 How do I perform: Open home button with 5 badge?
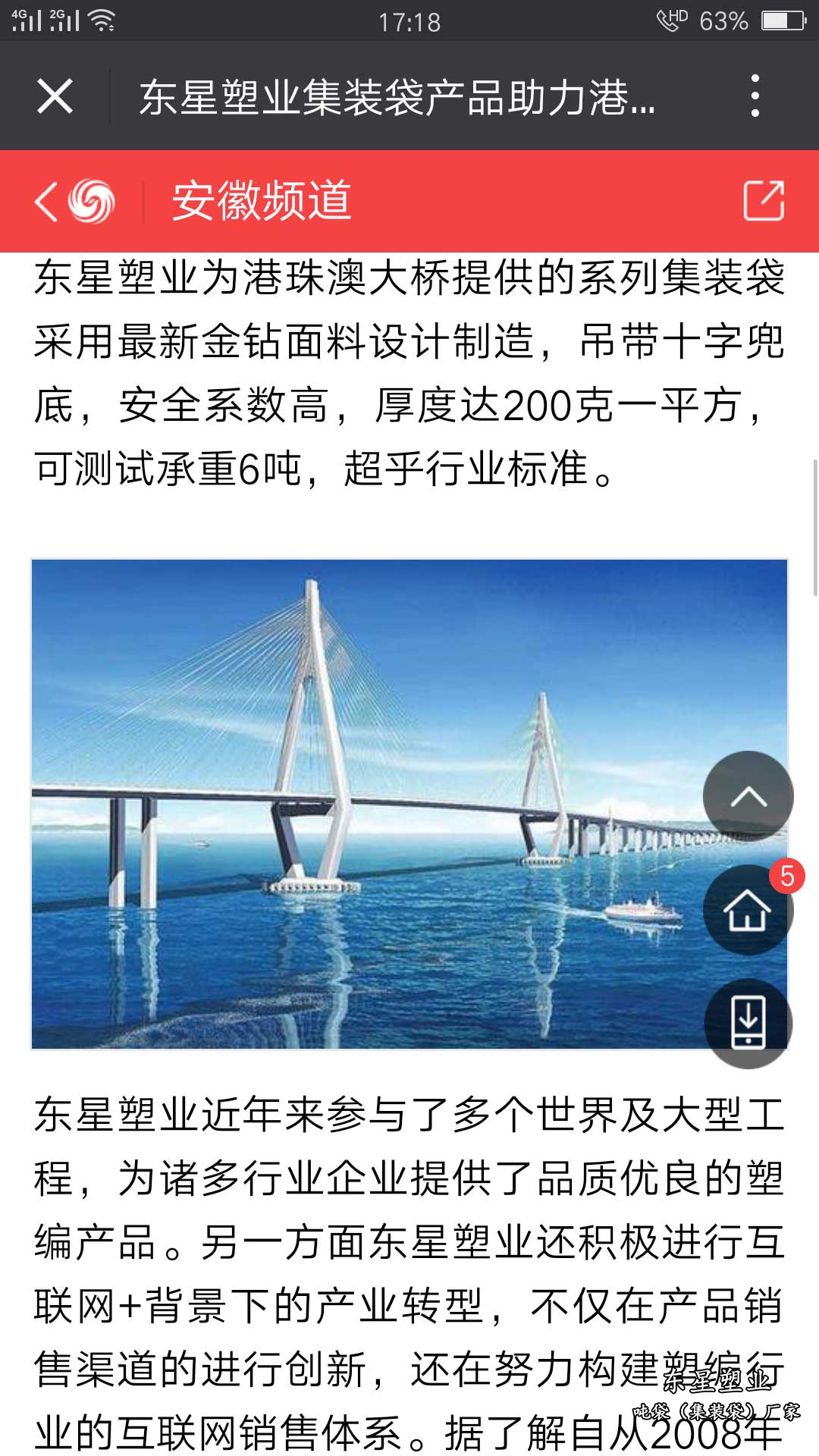[748, 910]
